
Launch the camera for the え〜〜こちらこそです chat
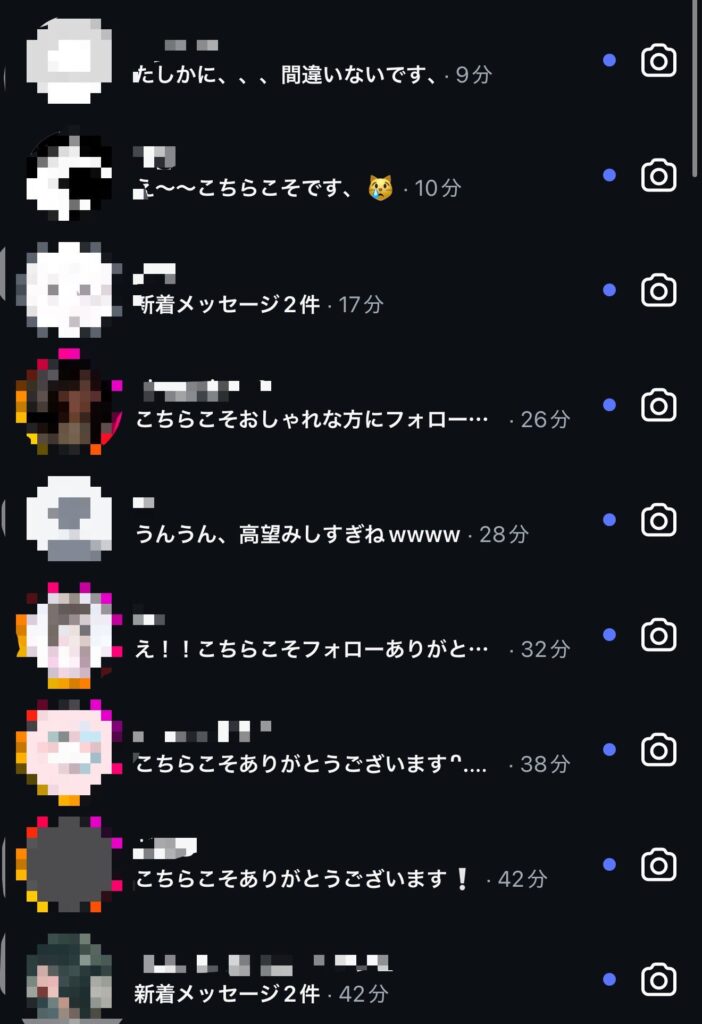point(658,176)
